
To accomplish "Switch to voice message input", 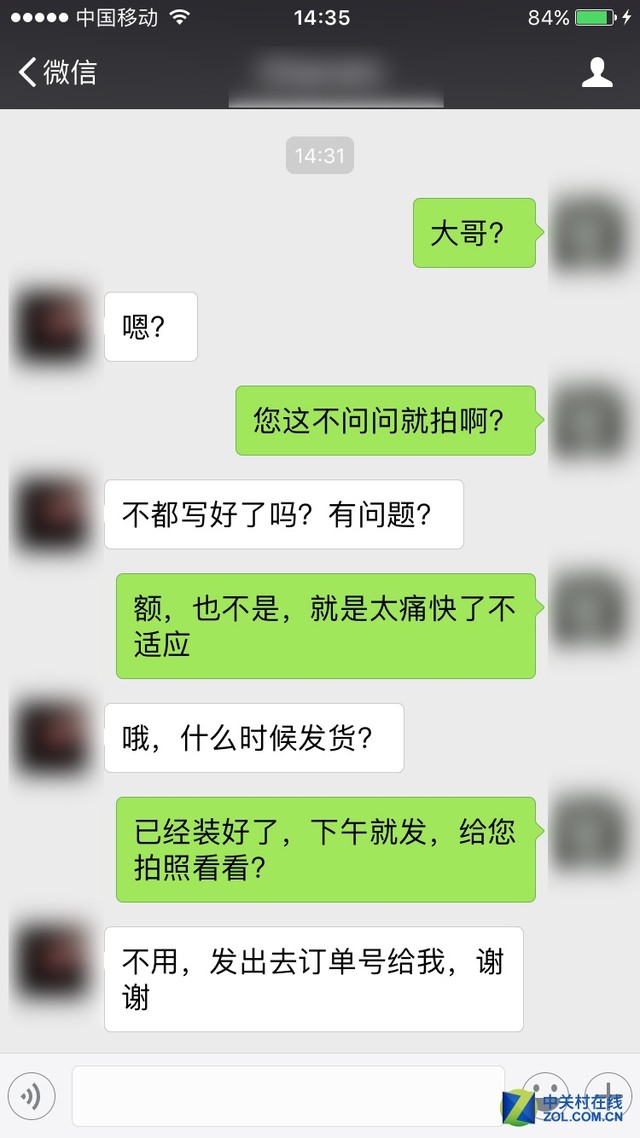I will tap(32, 1097).
